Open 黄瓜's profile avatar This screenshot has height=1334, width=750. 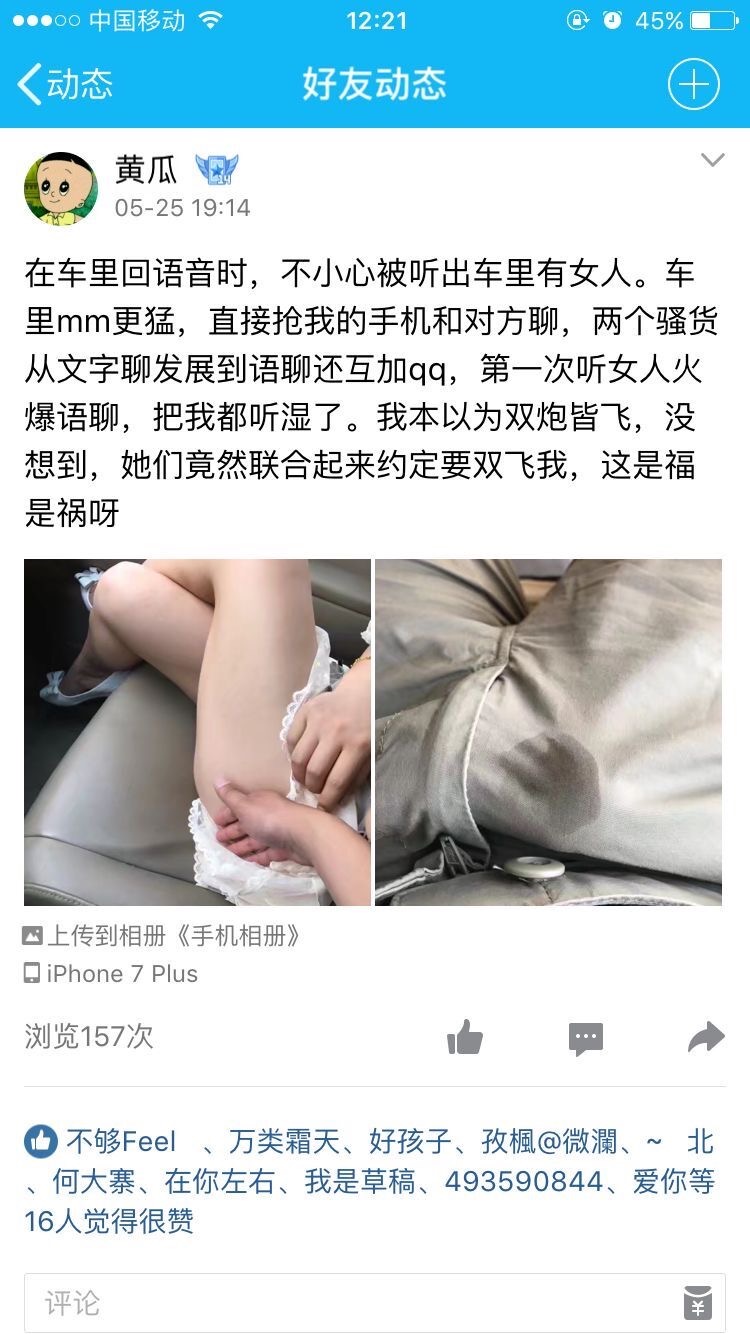(x=61, y=189)
